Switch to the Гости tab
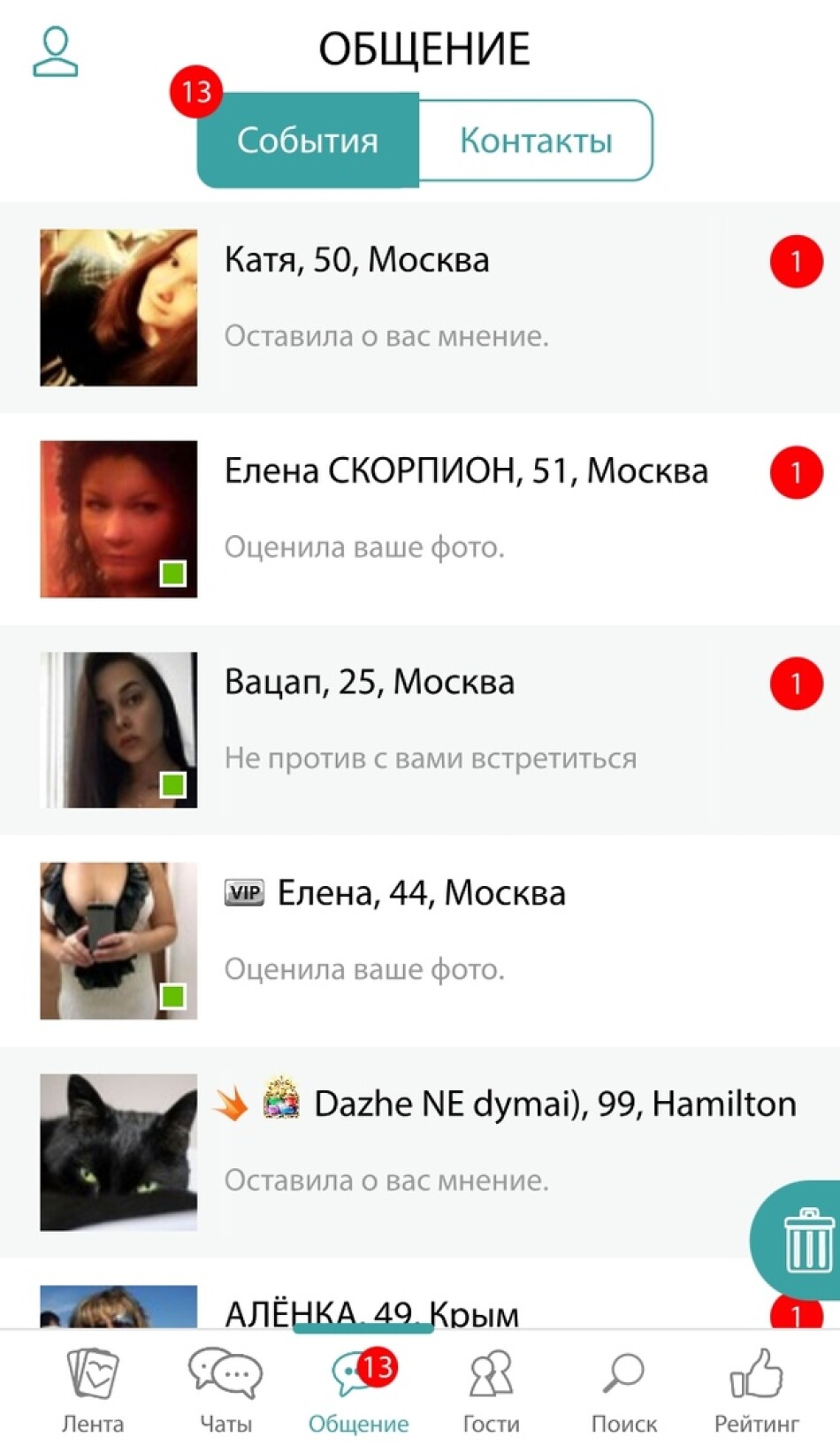The image size is (840, 1452). click(x=491, y=1390)
